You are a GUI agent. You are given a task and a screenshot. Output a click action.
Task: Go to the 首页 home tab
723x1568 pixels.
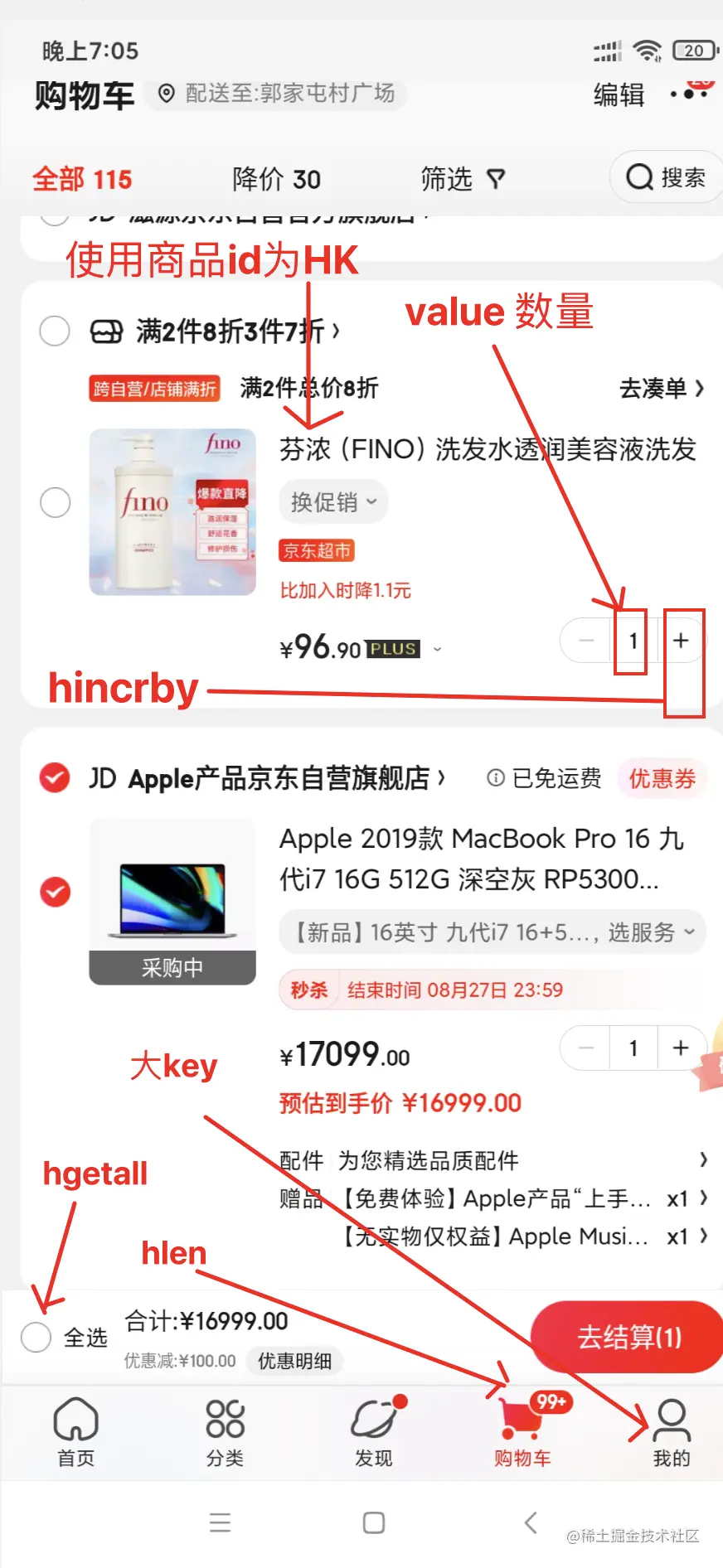[x=75, y=1431]
